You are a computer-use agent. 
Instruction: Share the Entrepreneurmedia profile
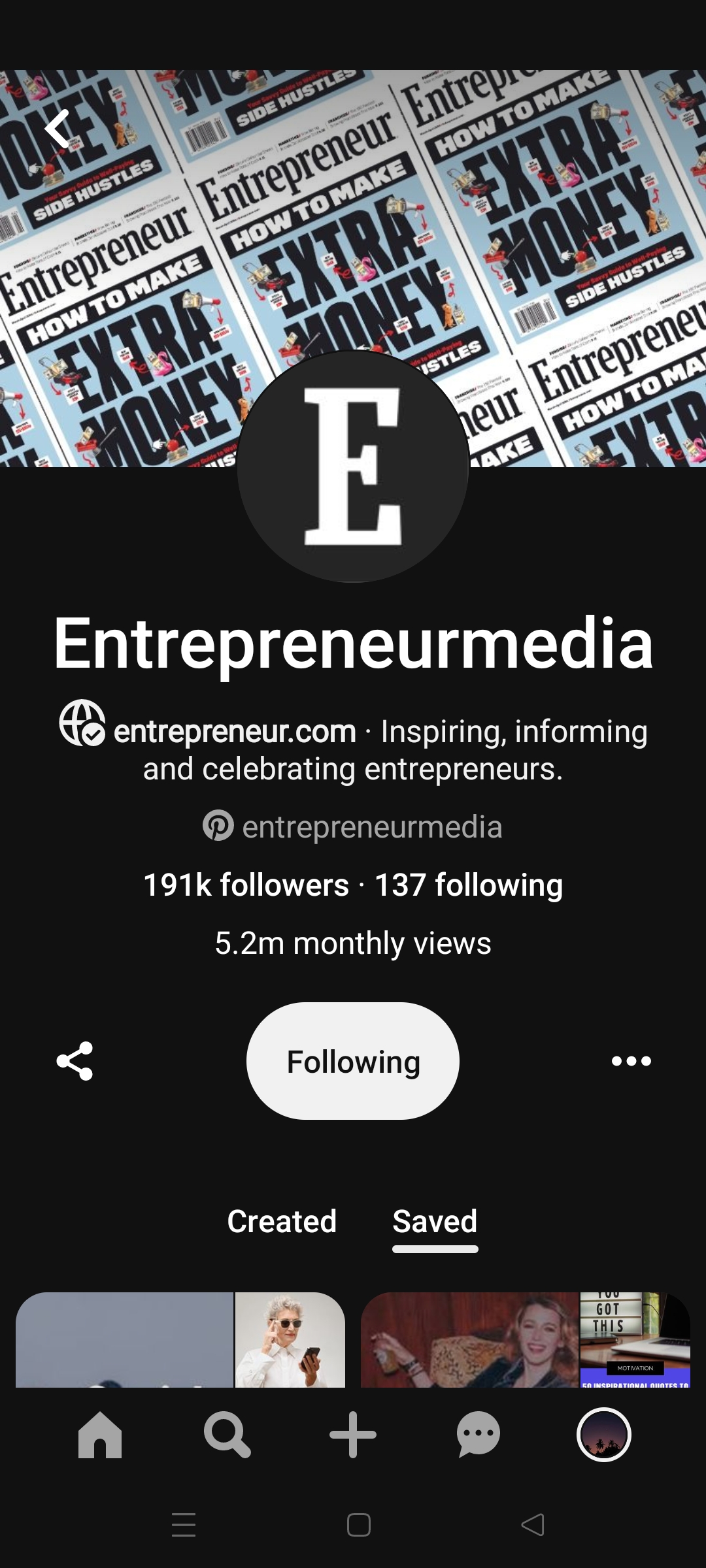coord(75,1061)
